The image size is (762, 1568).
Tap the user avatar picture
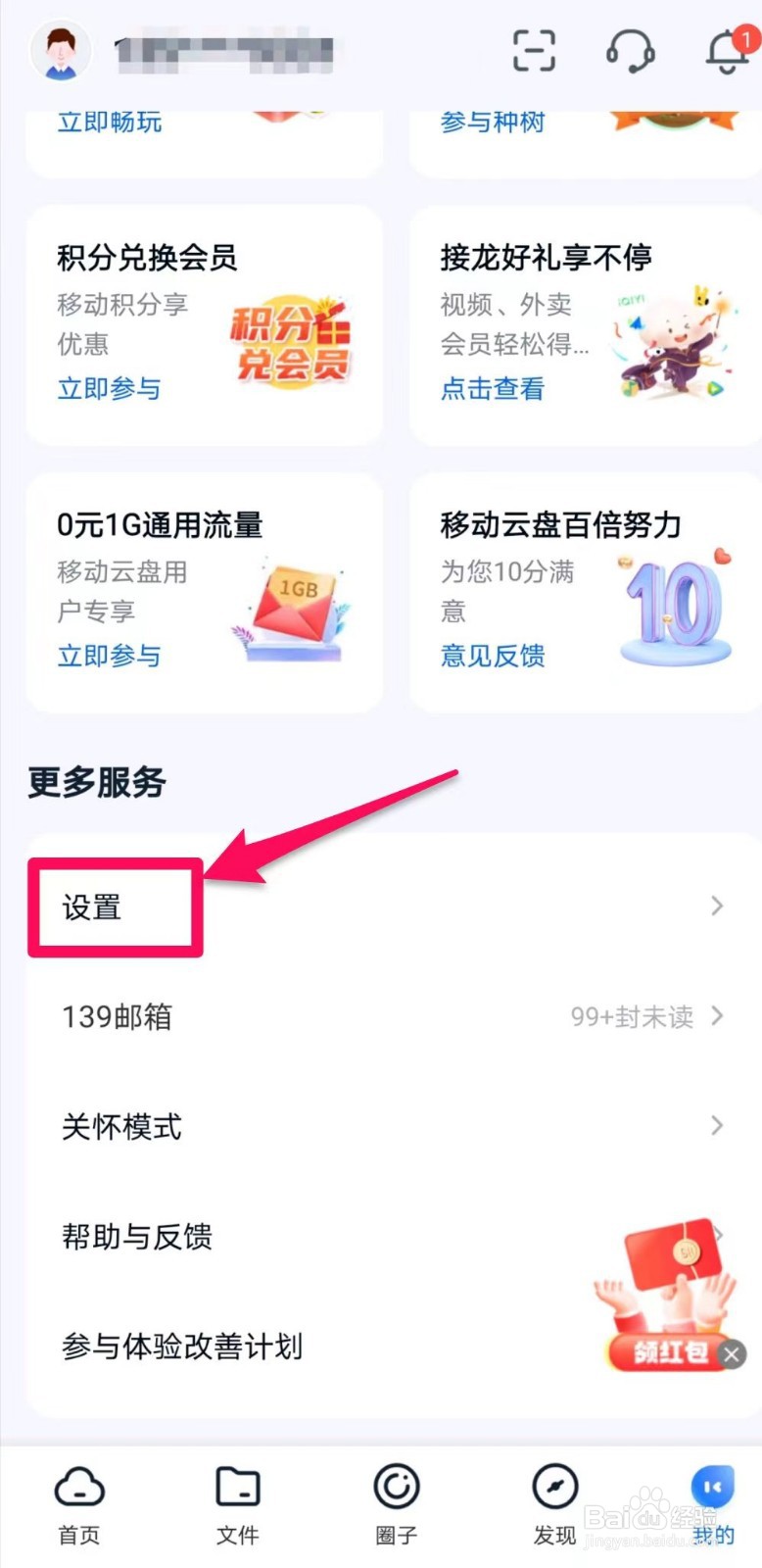(61, 51)
